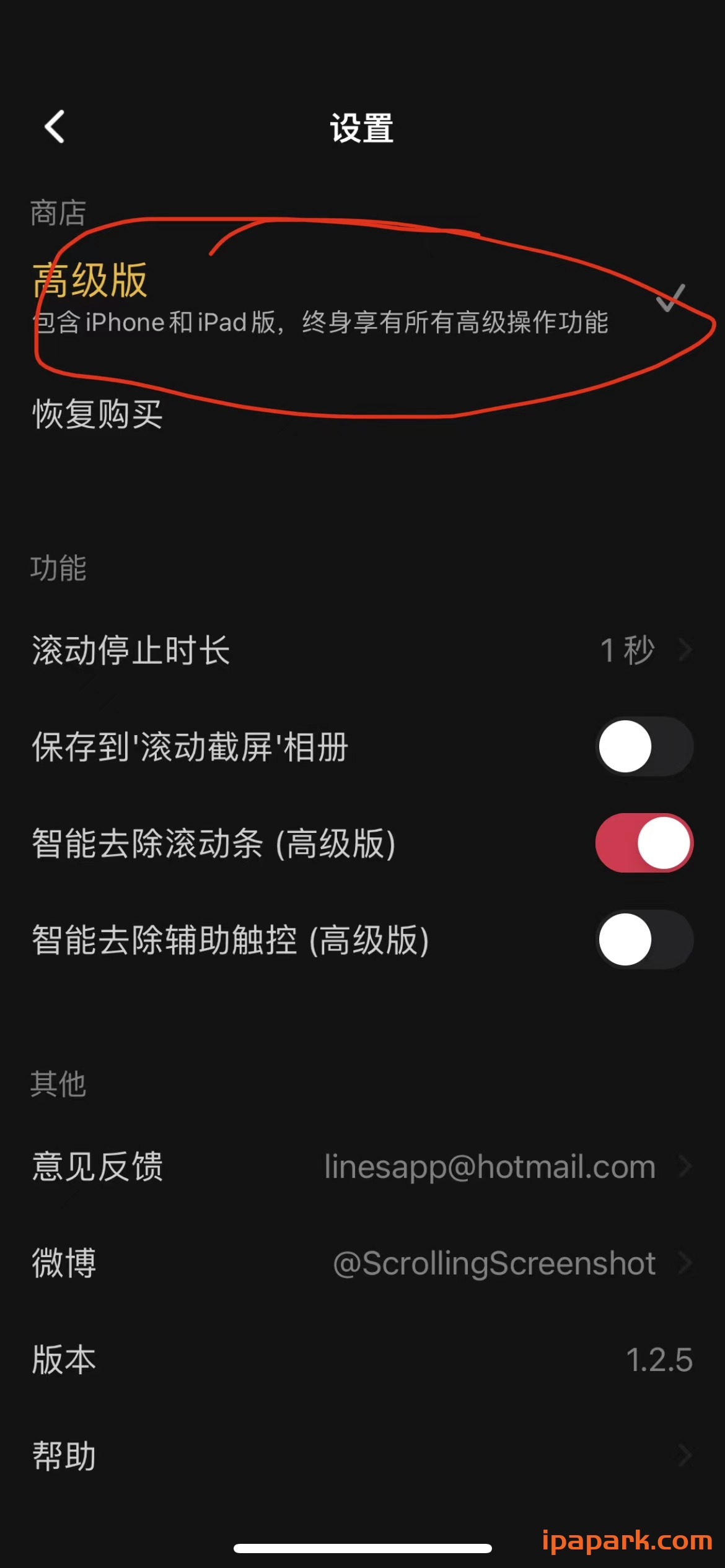Tap the 商店 section header
Image resolution: width=725 pixels, height=1568 pixels.
point(58,211)
